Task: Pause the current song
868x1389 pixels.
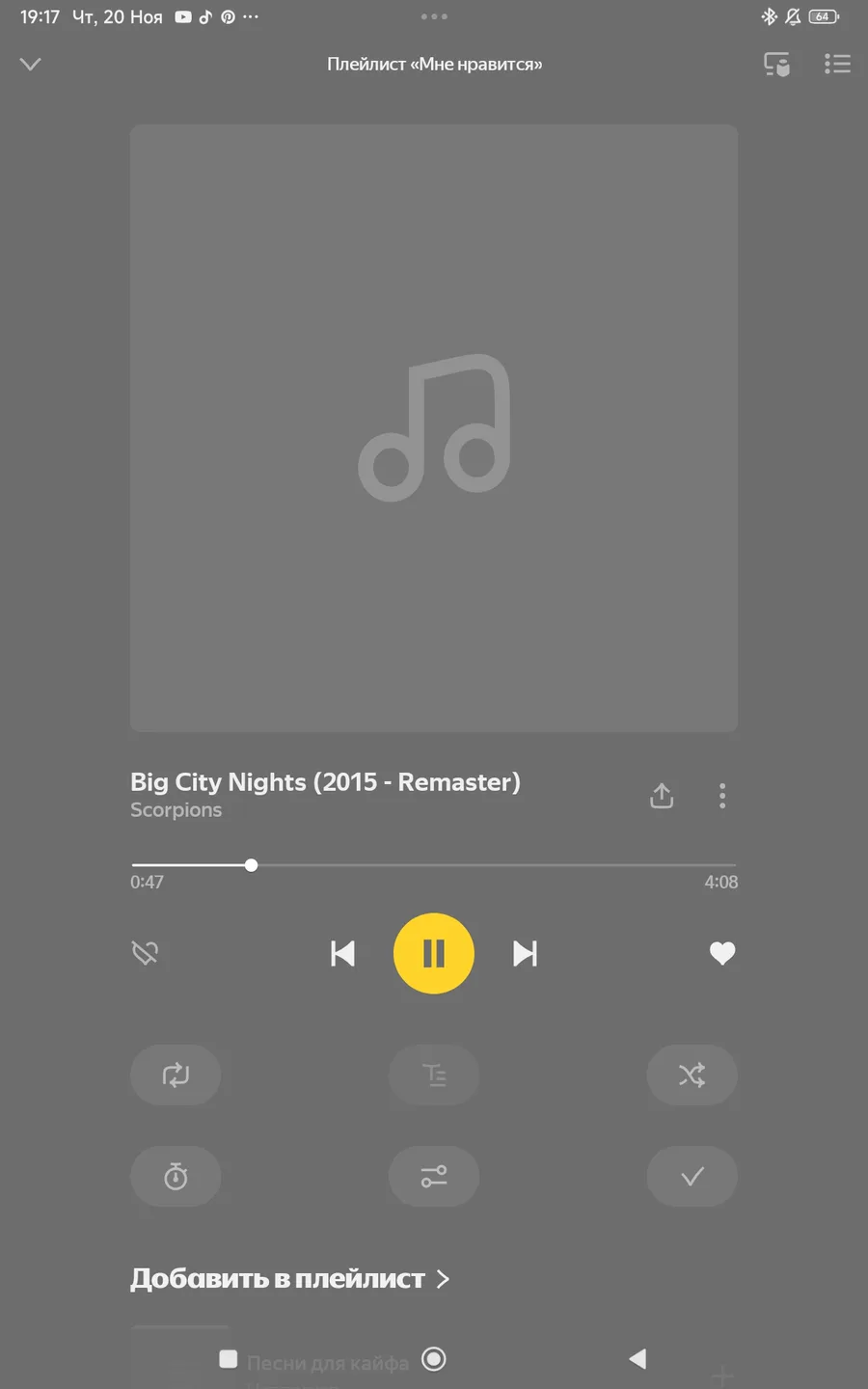Action: (x=434, y=954)
